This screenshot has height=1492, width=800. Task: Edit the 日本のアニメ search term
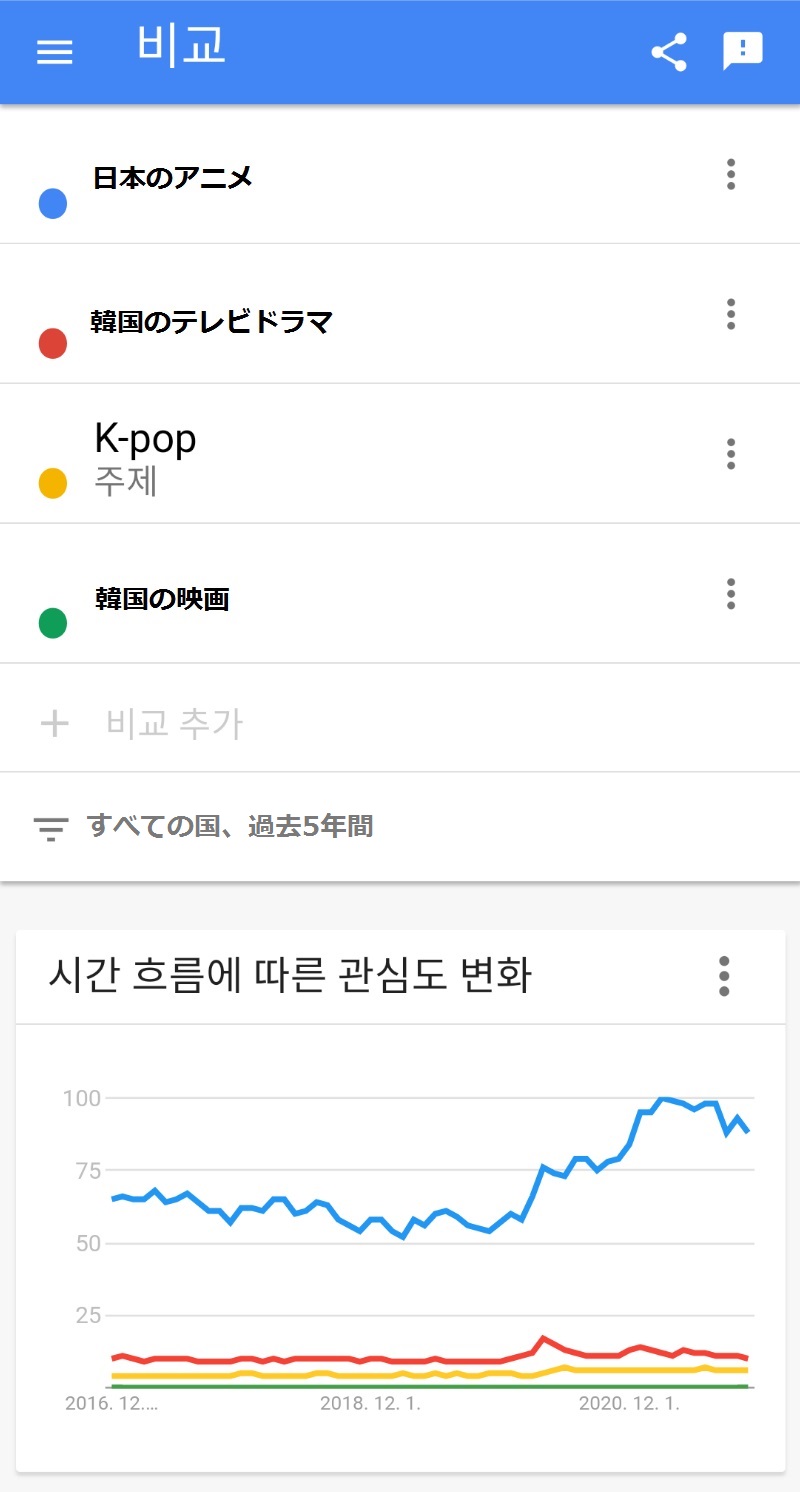point(173,178)
